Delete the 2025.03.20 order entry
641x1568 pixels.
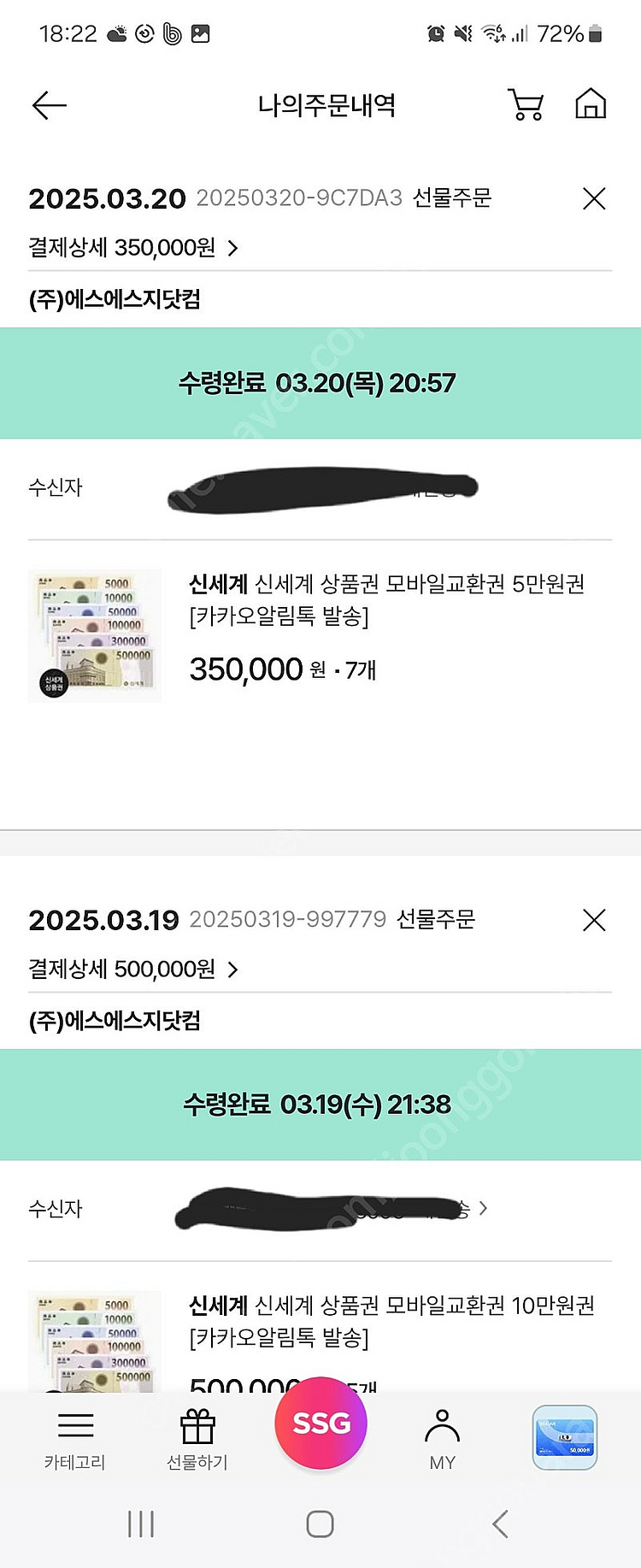[x=594, y=199]
